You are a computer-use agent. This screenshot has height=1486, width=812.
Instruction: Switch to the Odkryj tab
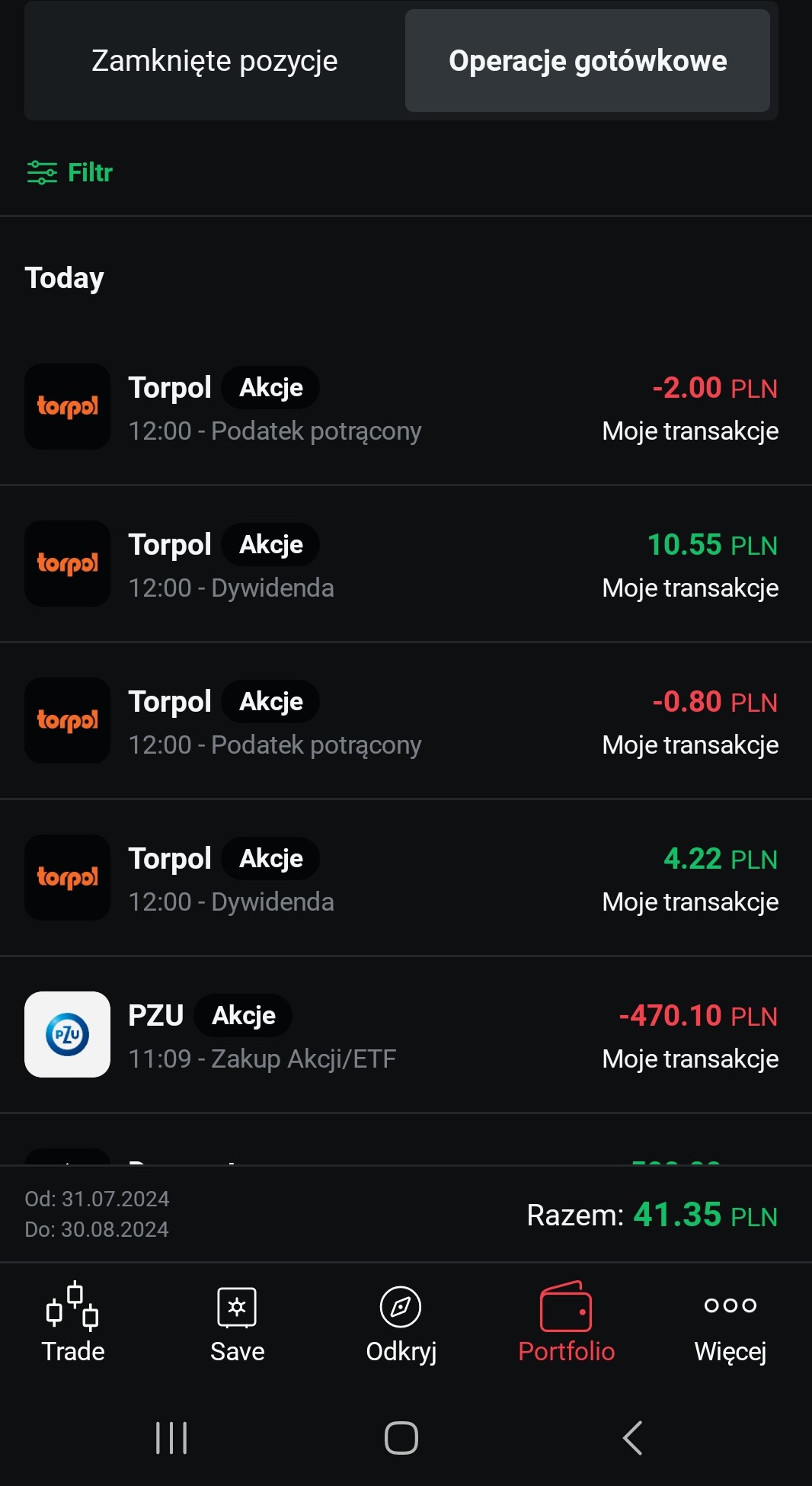pos(401,1323)
